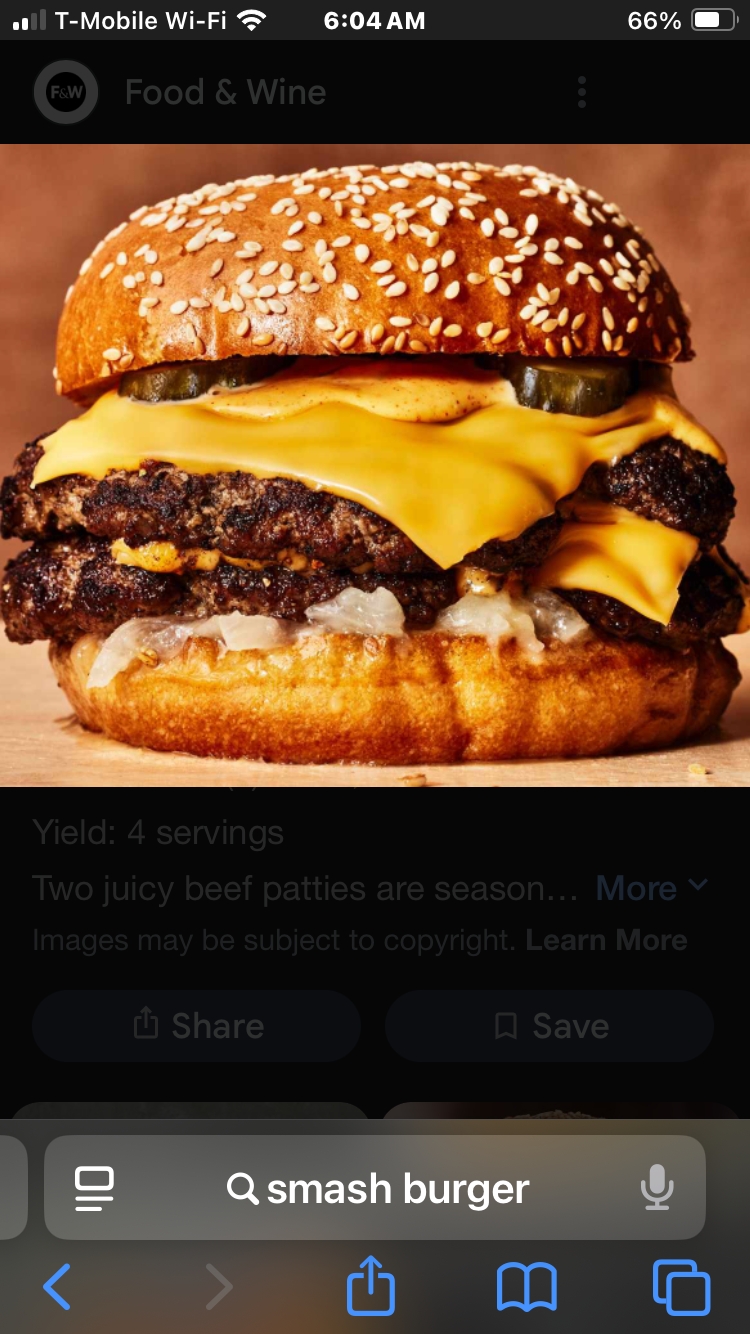The width and height of the screenshot is (750, 1334).
Task: Expand the description with More
Action: pos(651,888)
